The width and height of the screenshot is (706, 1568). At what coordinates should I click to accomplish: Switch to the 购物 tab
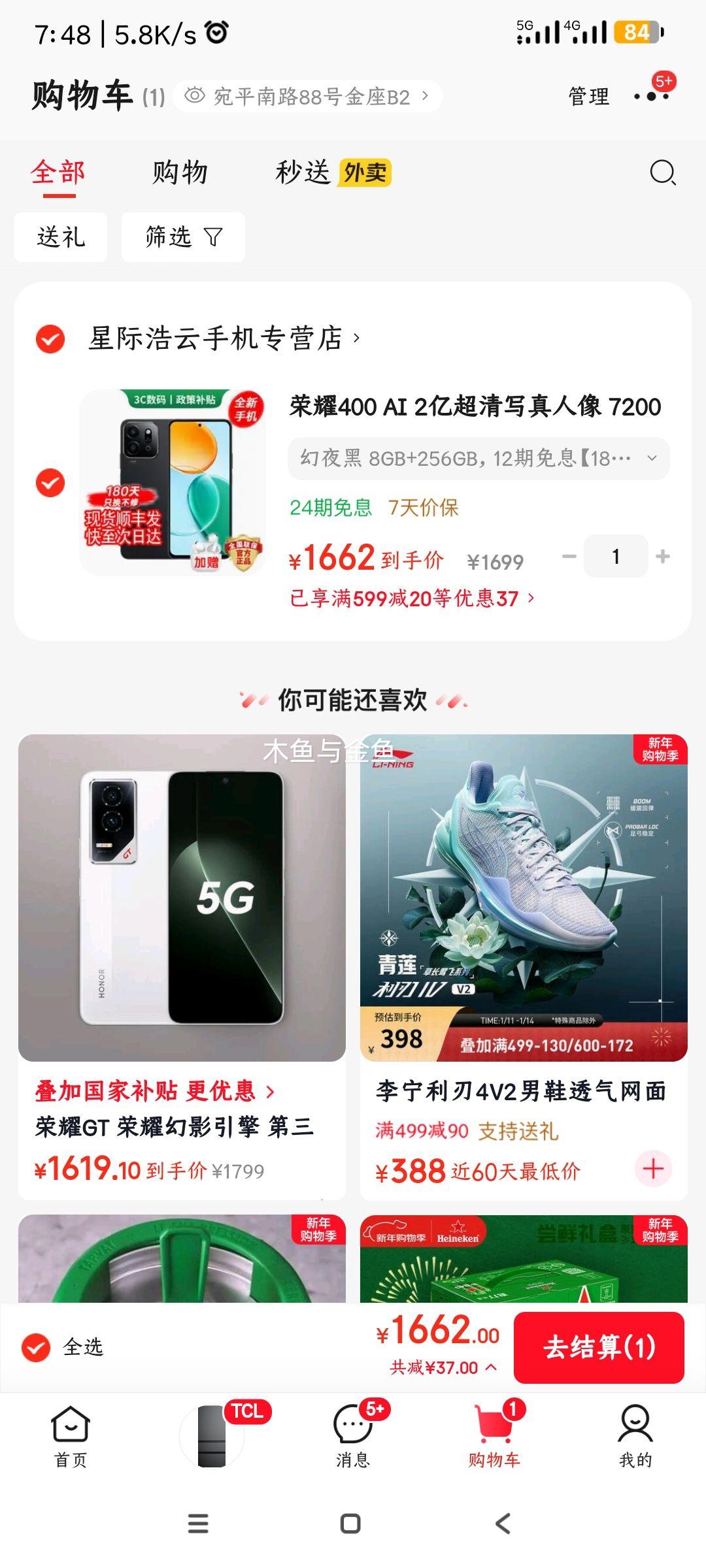click(180, 173)
